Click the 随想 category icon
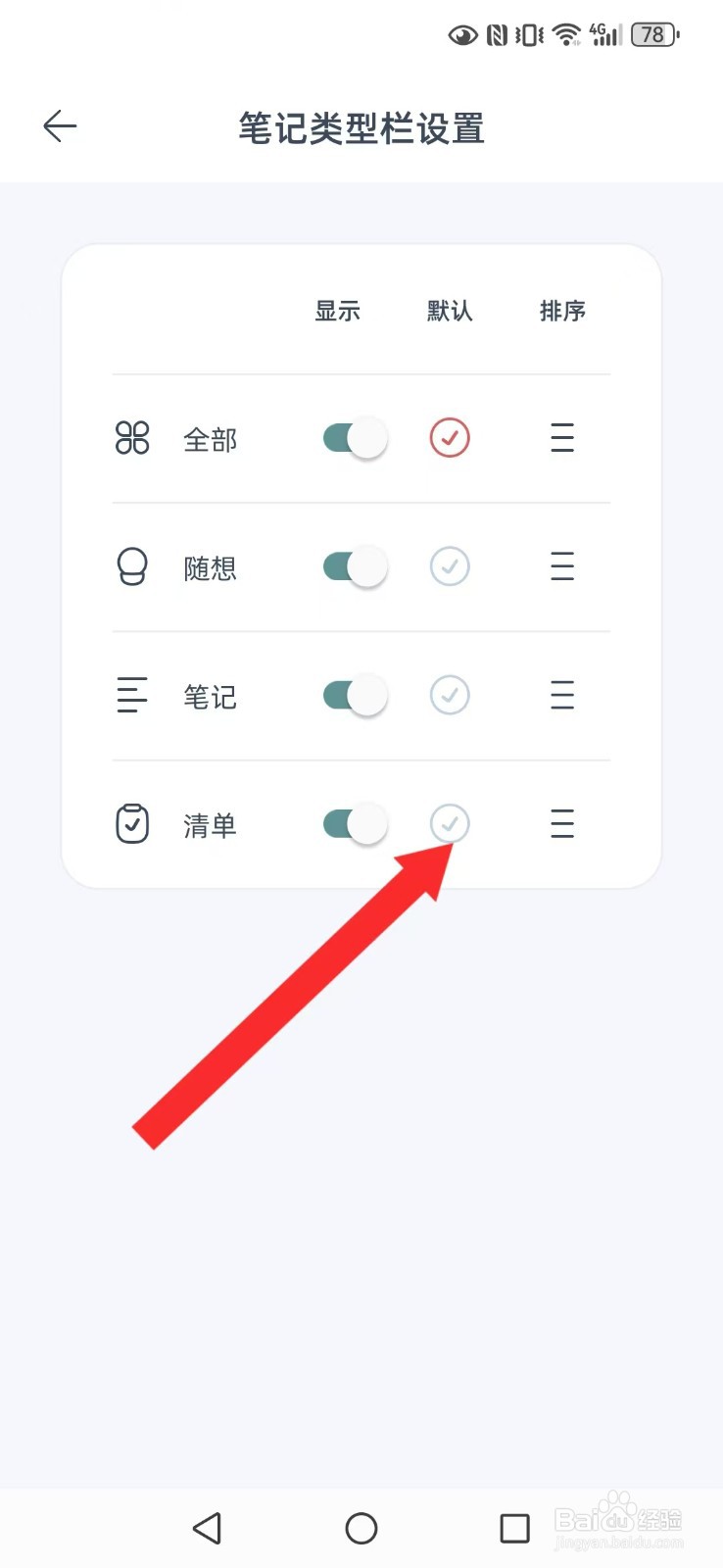Screen dimensions: 723x1568 [132, 566]
